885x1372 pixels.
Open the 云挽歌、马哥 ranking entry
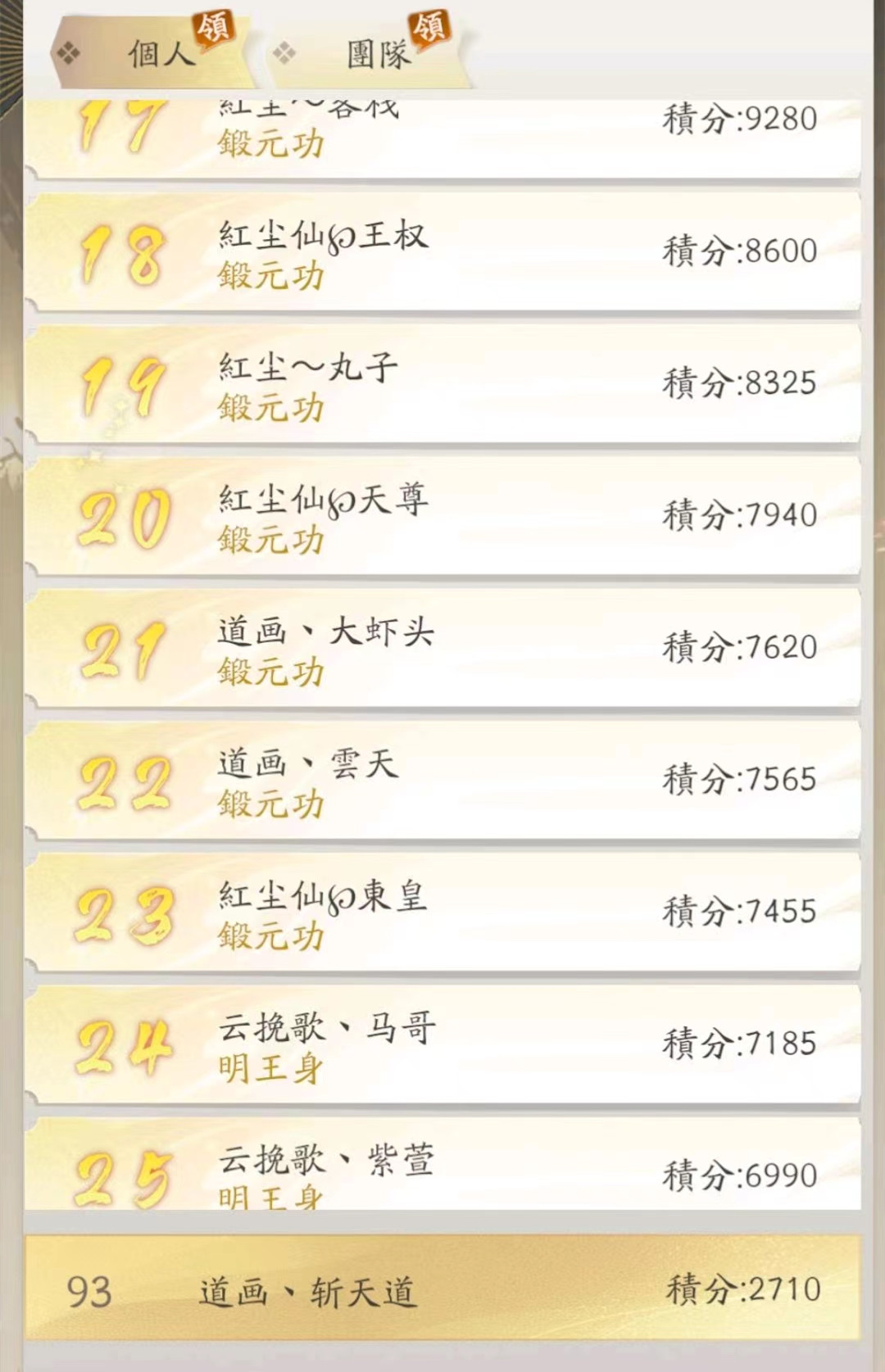click(442, 1044)
